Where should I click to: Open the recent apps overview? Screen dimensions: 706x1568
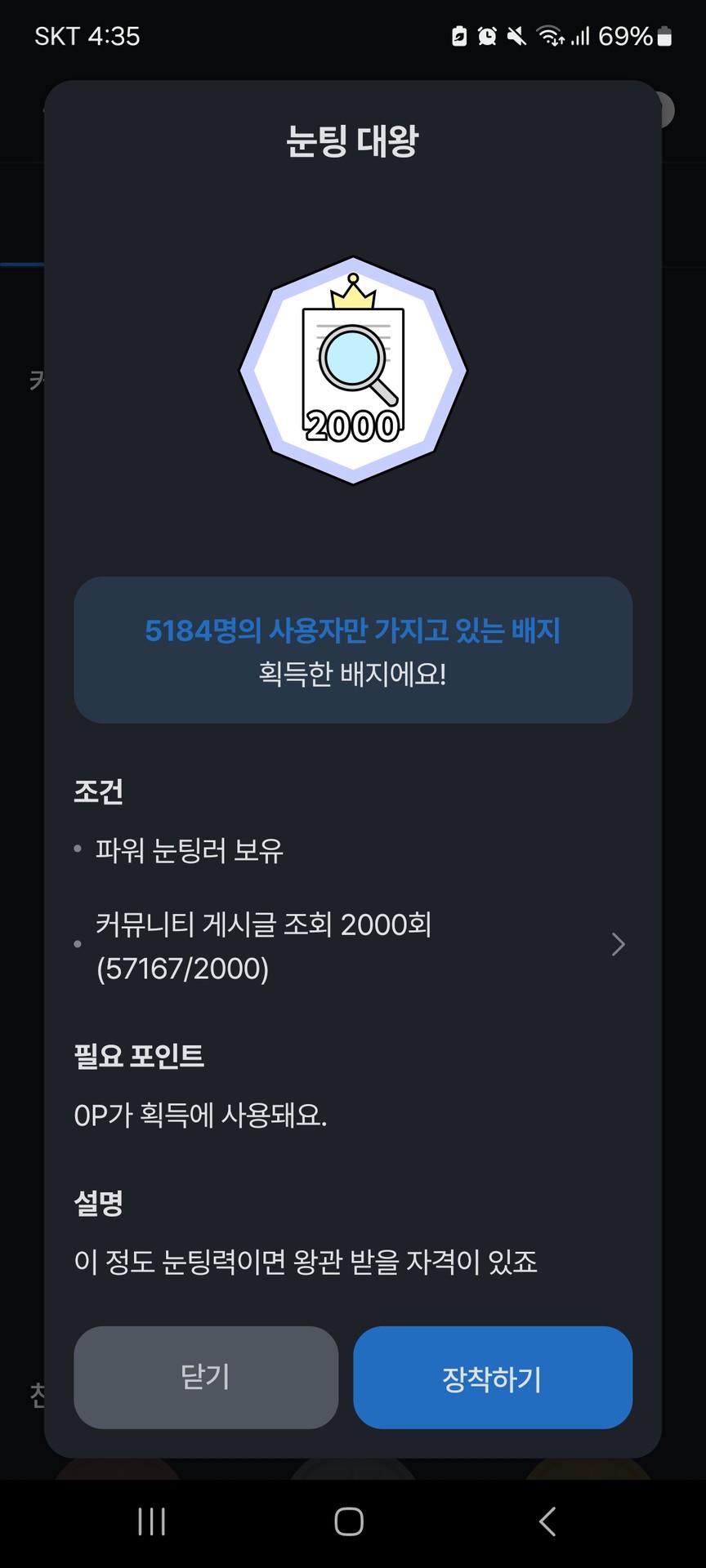point(152,1522)
